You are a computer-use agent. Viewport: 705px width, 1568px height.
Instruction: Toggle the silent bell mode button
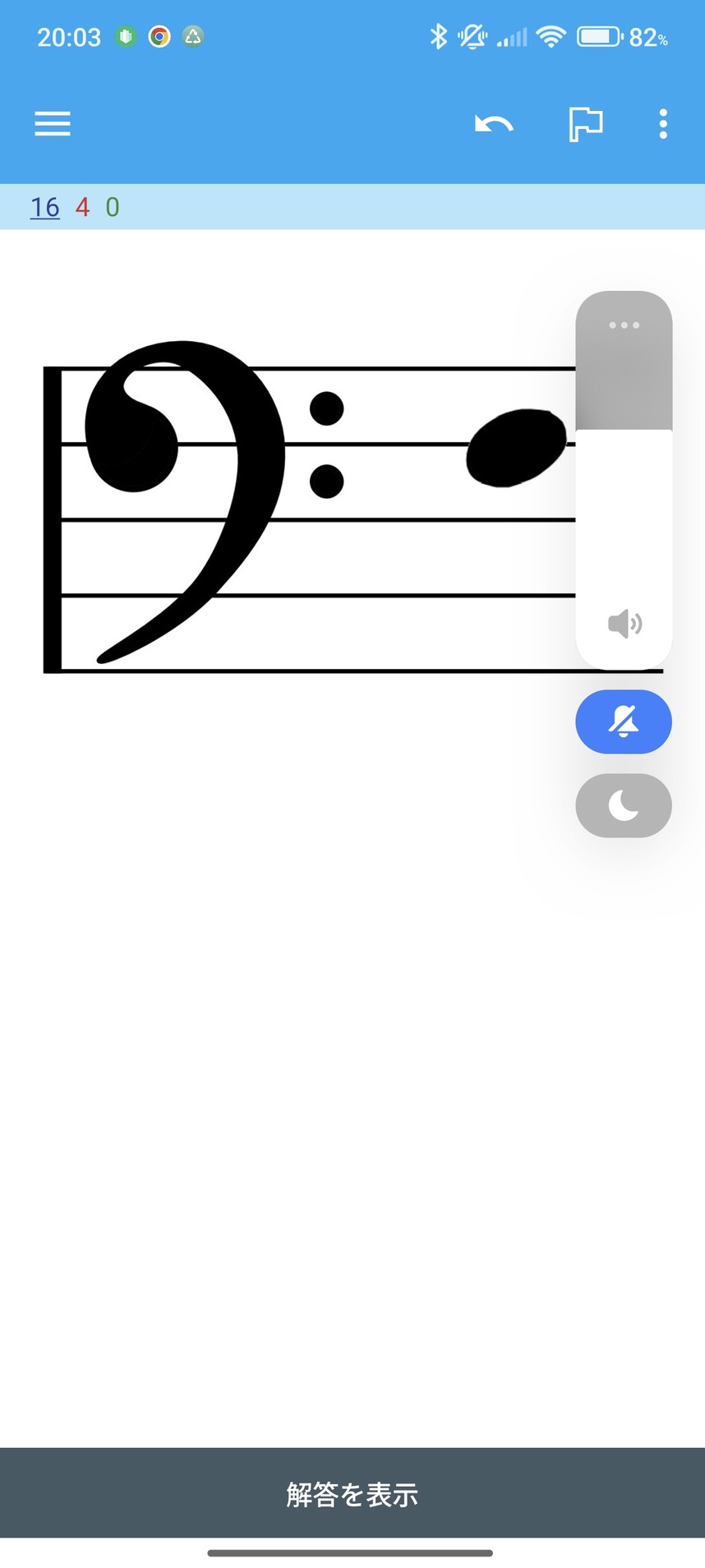[x=624, y=722]
